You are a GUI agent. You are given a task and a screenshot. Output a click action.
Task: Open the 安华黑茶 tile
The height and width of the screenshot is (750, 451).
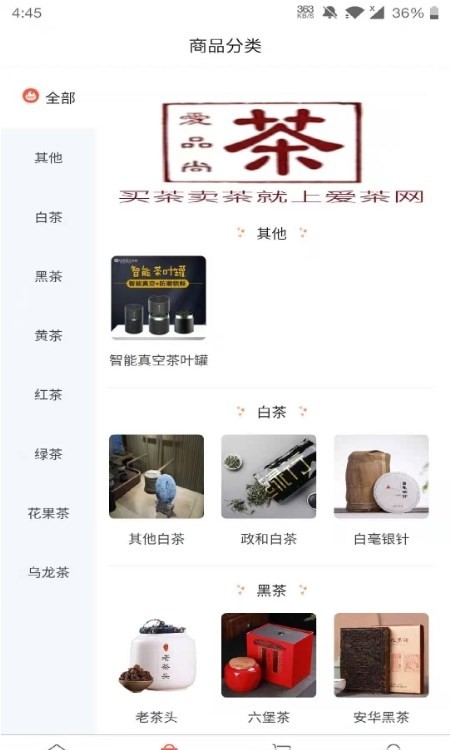pyautogui.click(x=381, y=669)
